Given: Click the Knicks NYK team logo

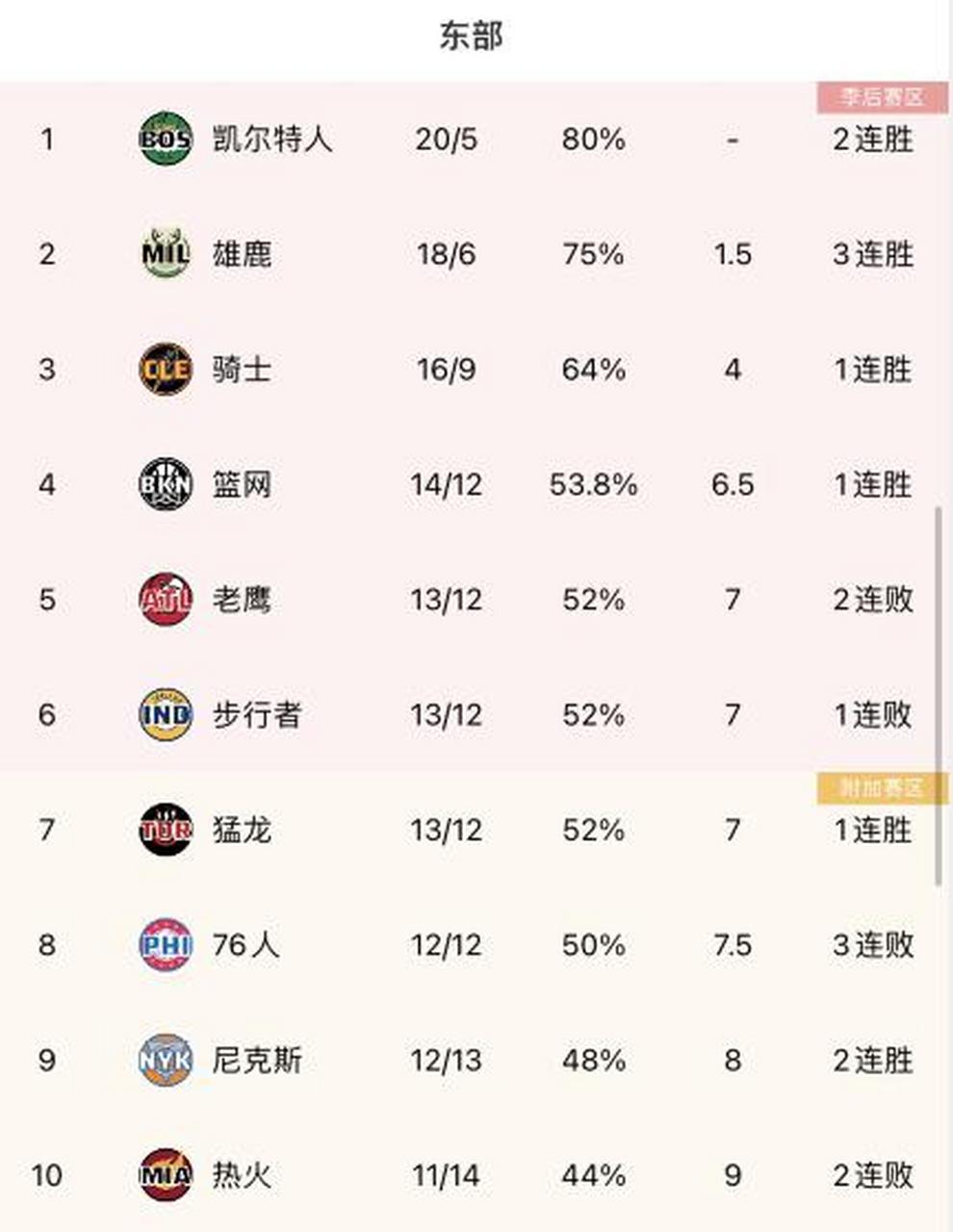Looking at the screenshot, I should (165, 1061).
